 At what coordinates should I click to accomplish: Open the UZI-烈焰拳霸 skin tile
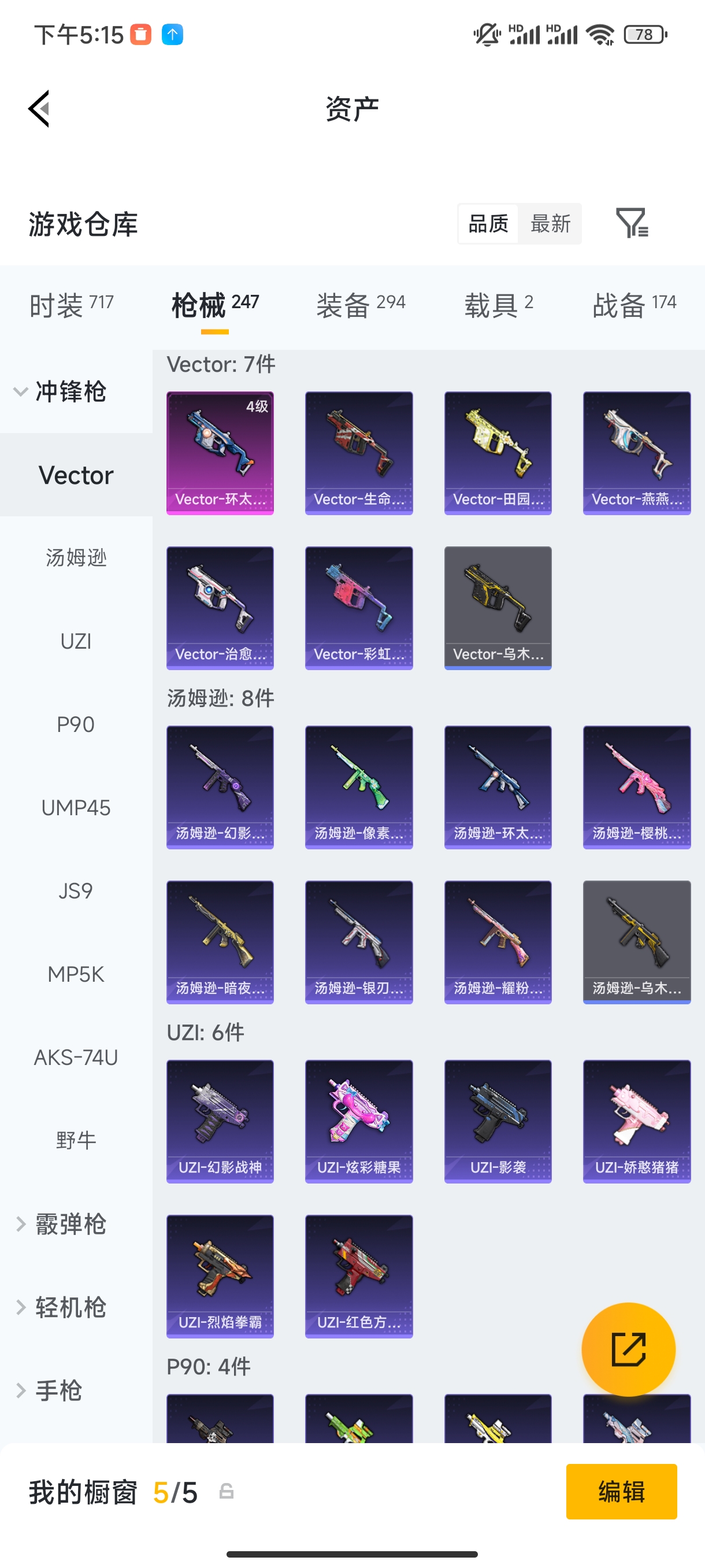pyautogui.click(x=220, y=1276)
